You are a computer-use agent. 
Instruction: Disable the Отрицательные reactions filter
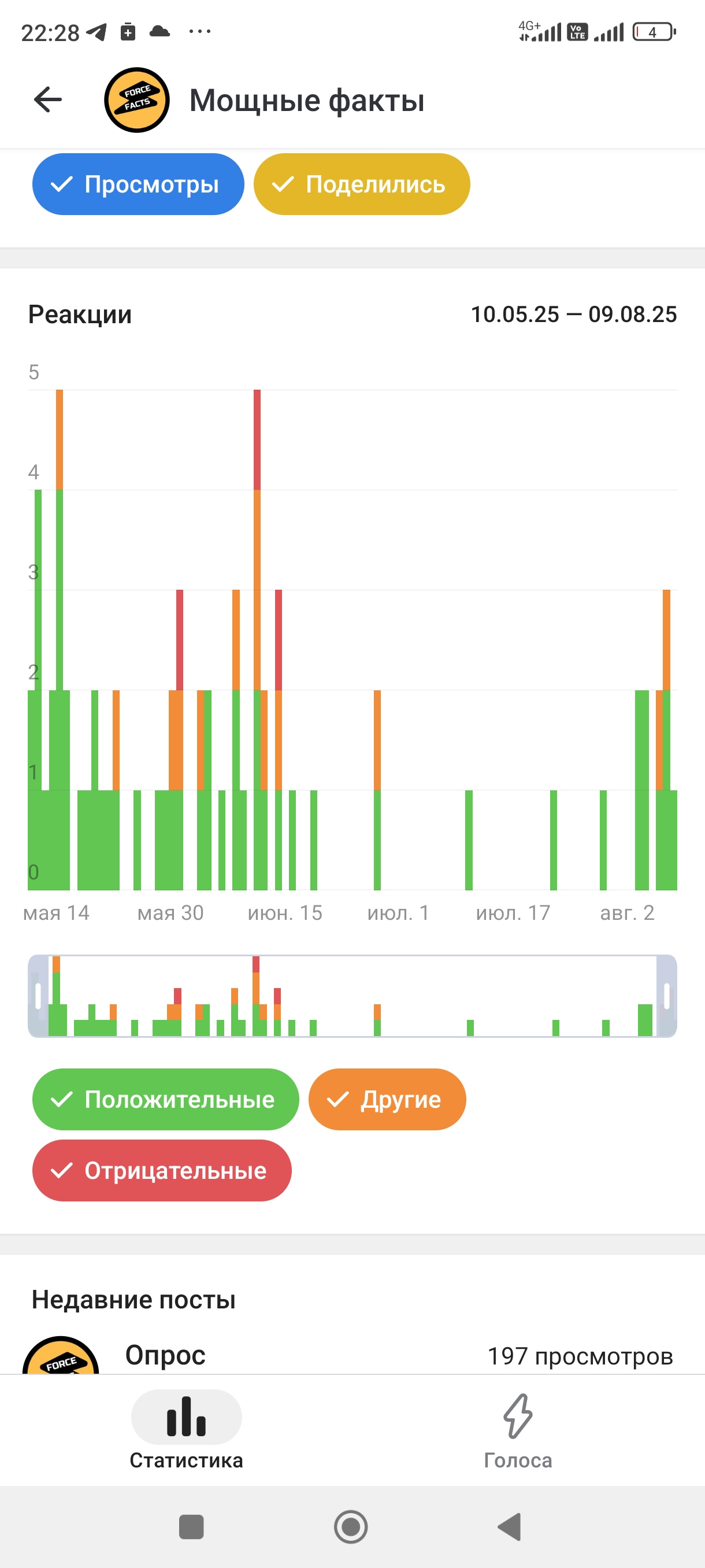(162, 1171)
